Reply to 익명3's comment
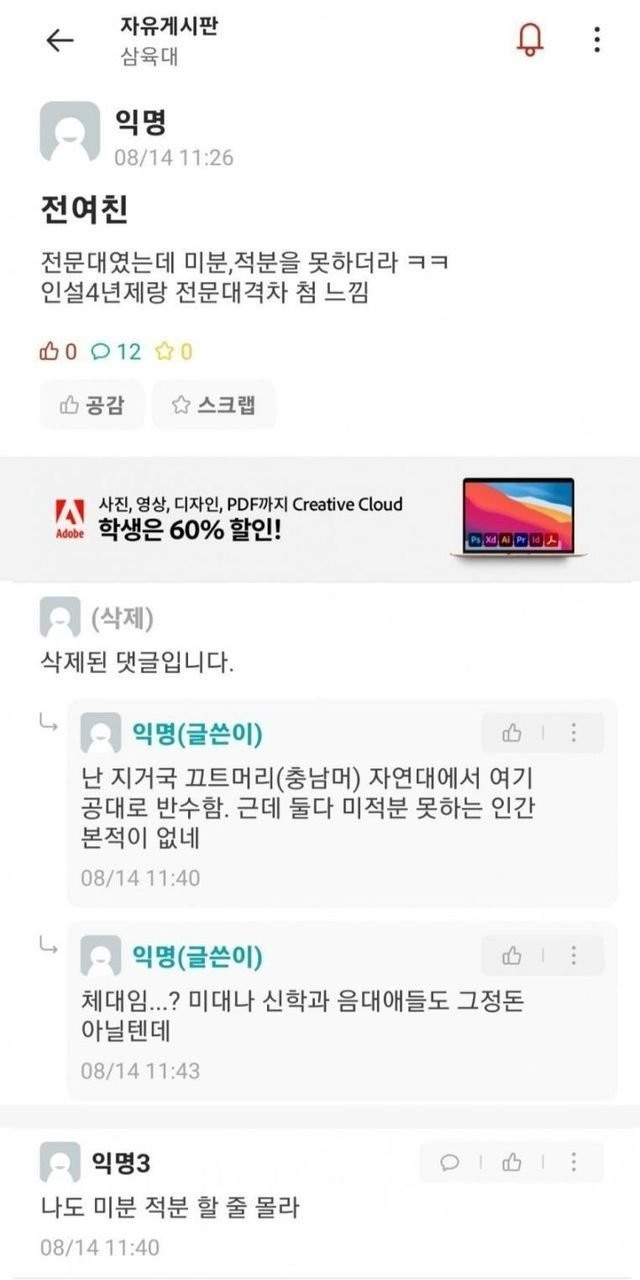 [x=451, y=1162]
